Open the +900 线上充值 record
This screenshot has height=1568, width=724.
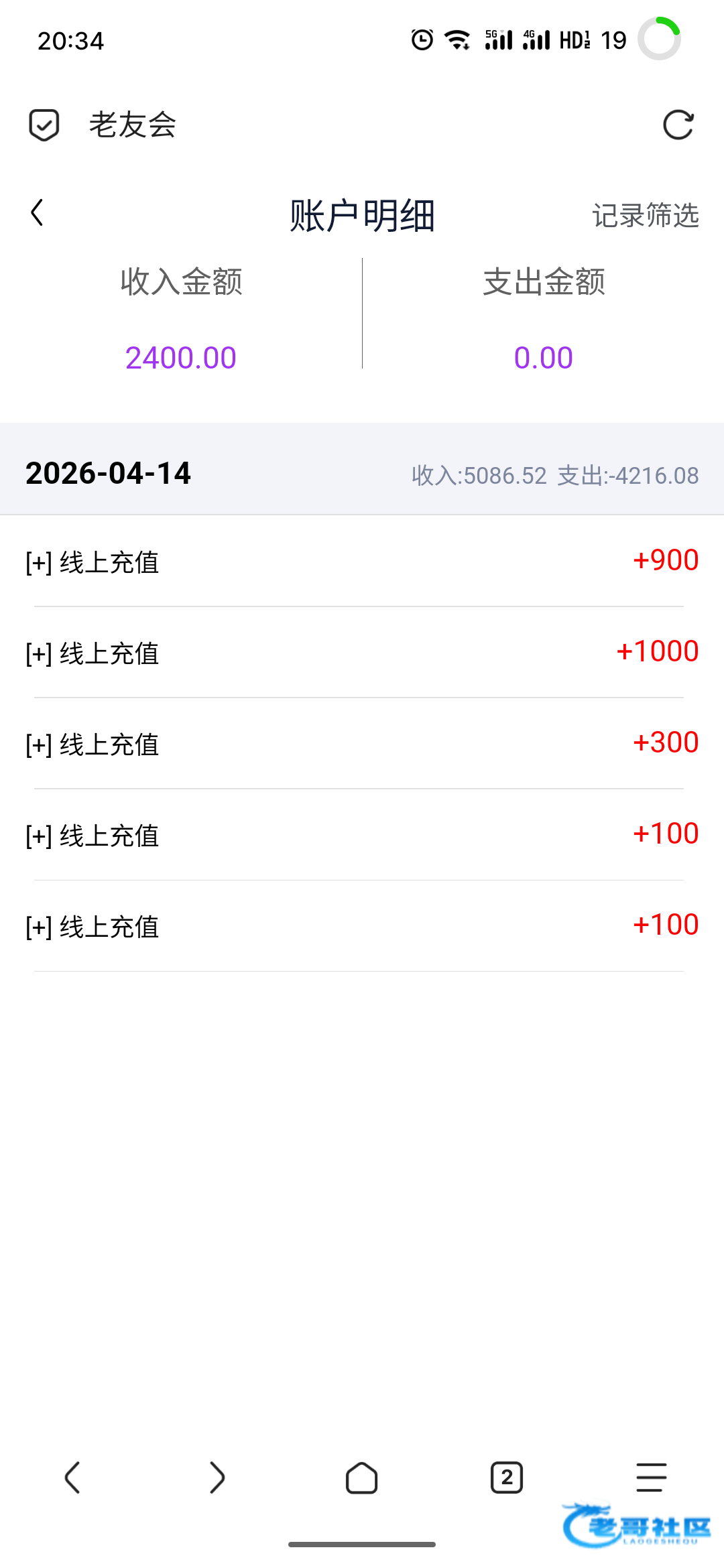[x=362, y=562]
